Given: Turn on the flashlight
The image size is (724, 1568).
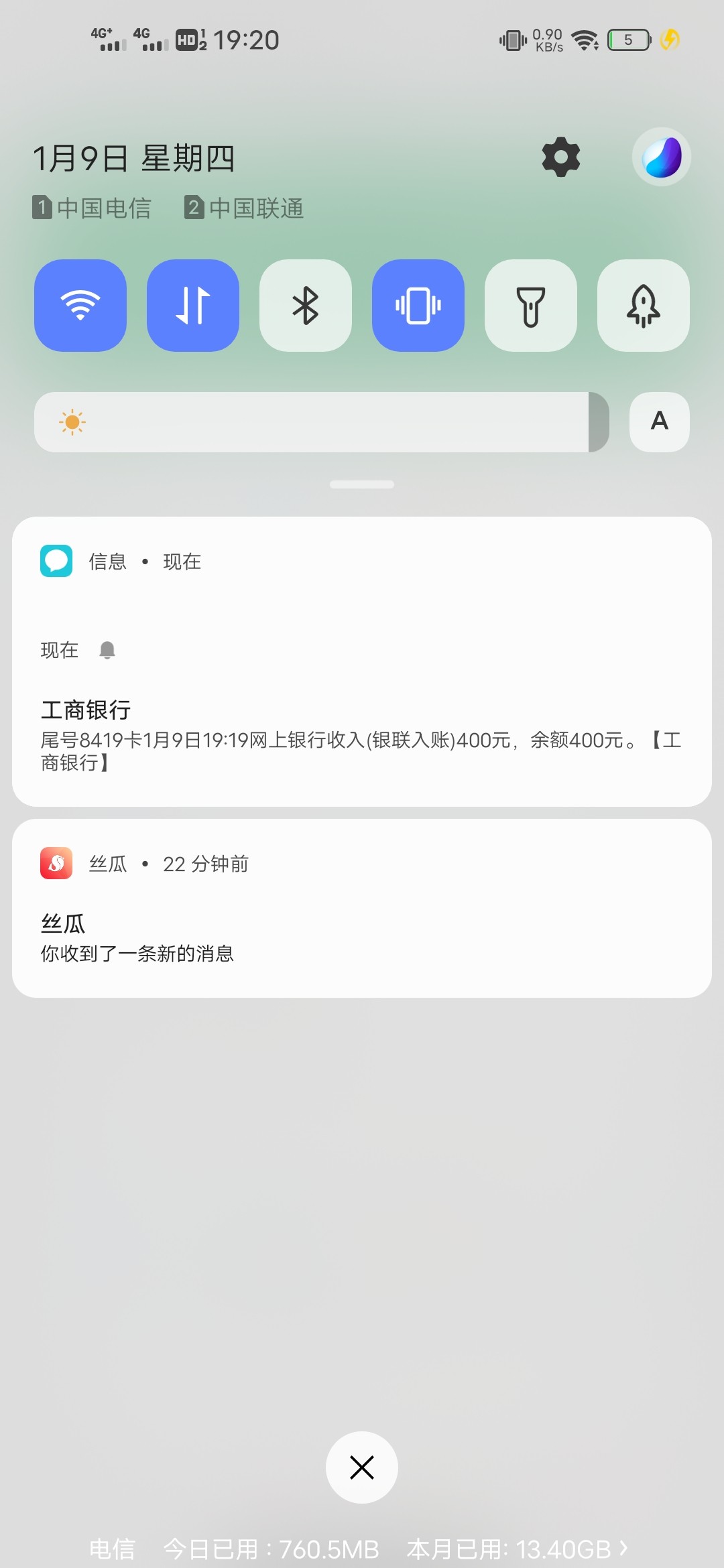Looking at the screenshot, I should (x=531, y=306).
